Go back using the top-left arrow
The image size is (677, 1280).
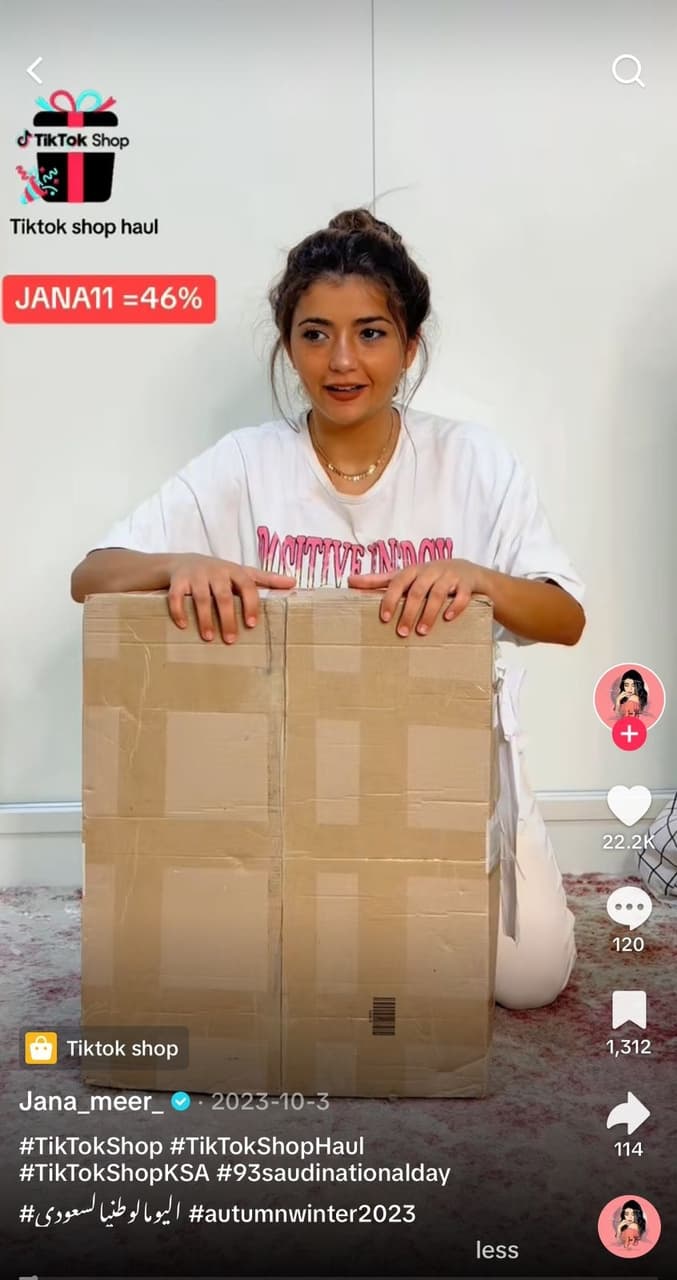pyautogui.click(x=35, y=70)
